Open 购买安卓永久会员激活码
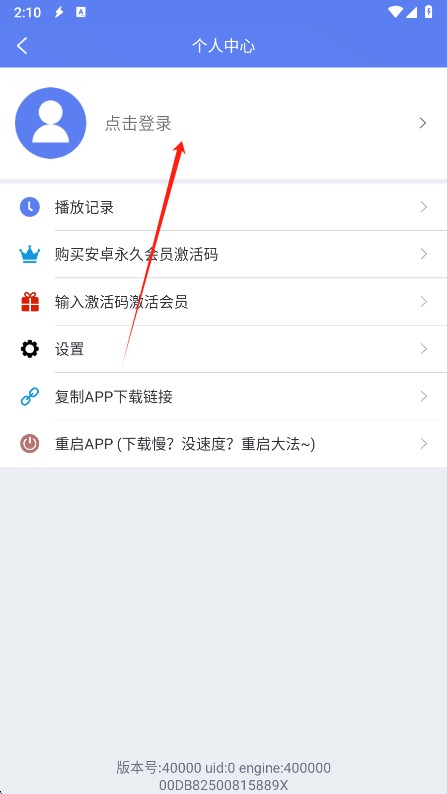Viewport: 447px width, 794px height. click(223, 254)
